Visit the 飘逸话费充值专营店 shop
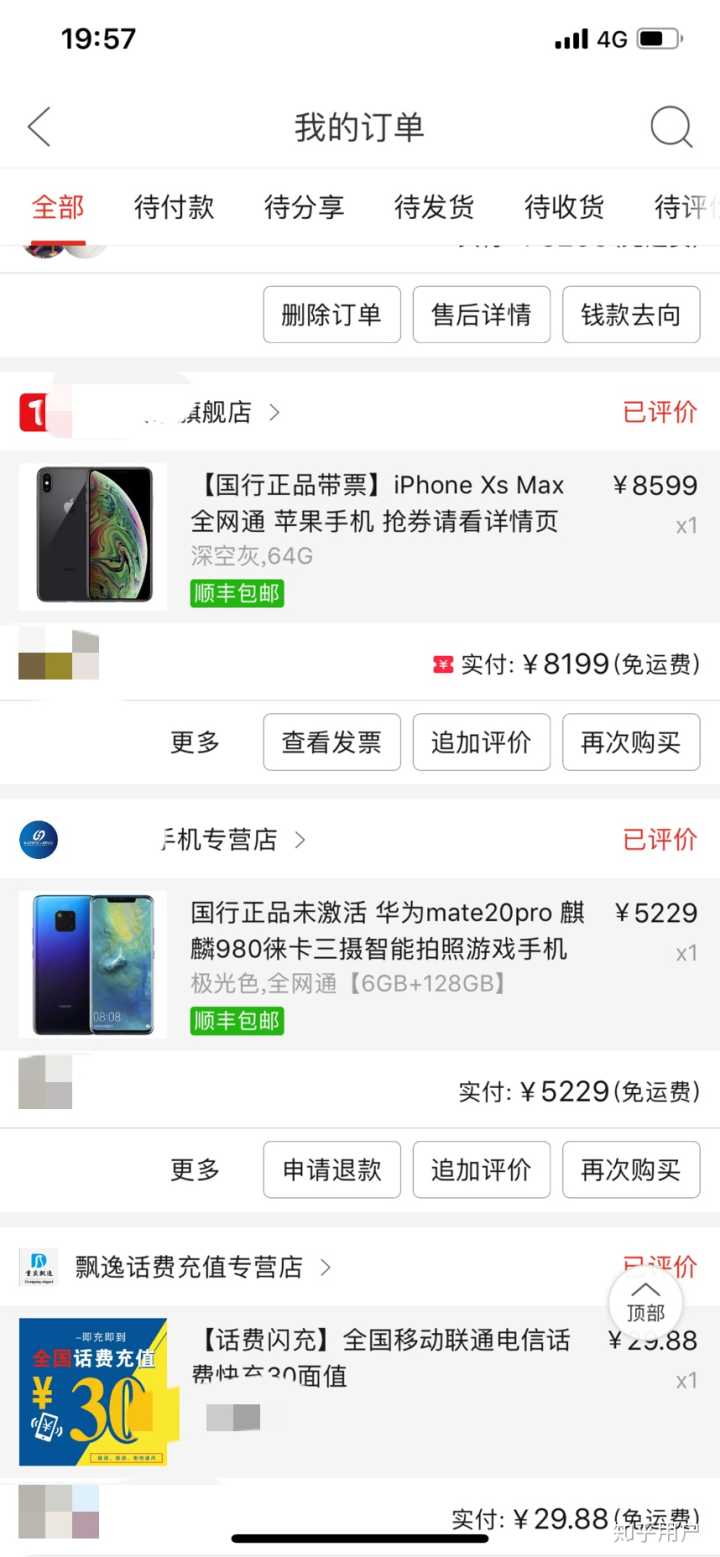The width and height of the screenshot is (720, 1557). click(x=190, y=1267)
